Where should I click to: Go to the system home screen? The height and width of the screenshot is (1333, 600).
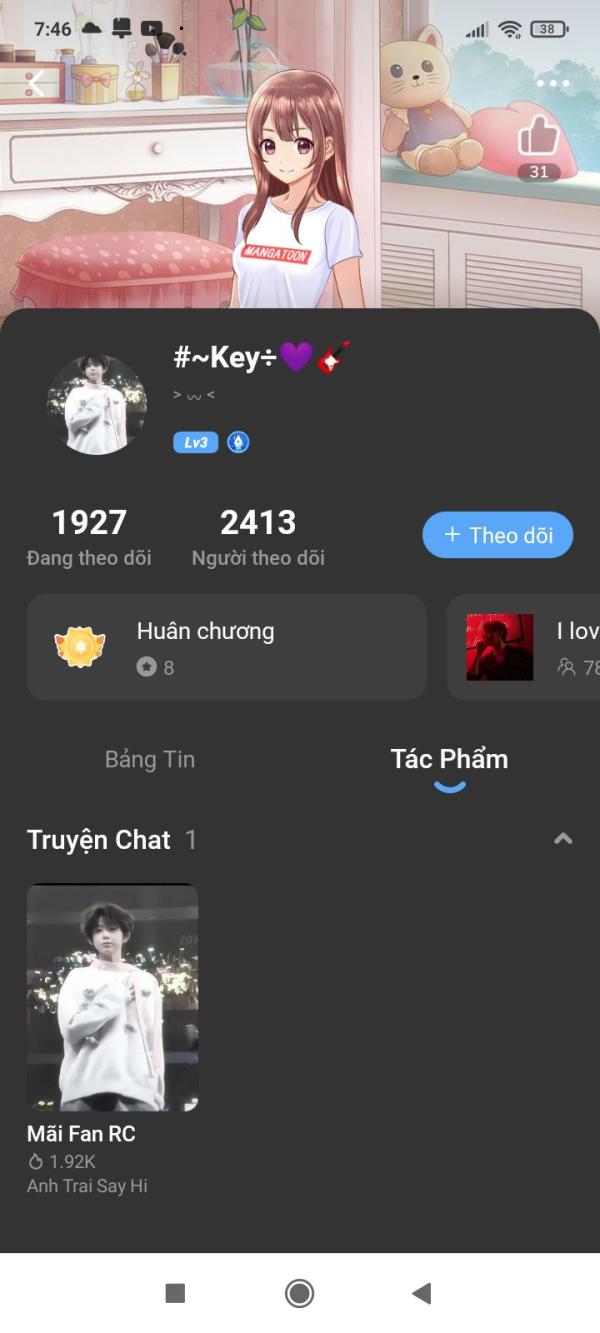click(x=299, y=1293)
